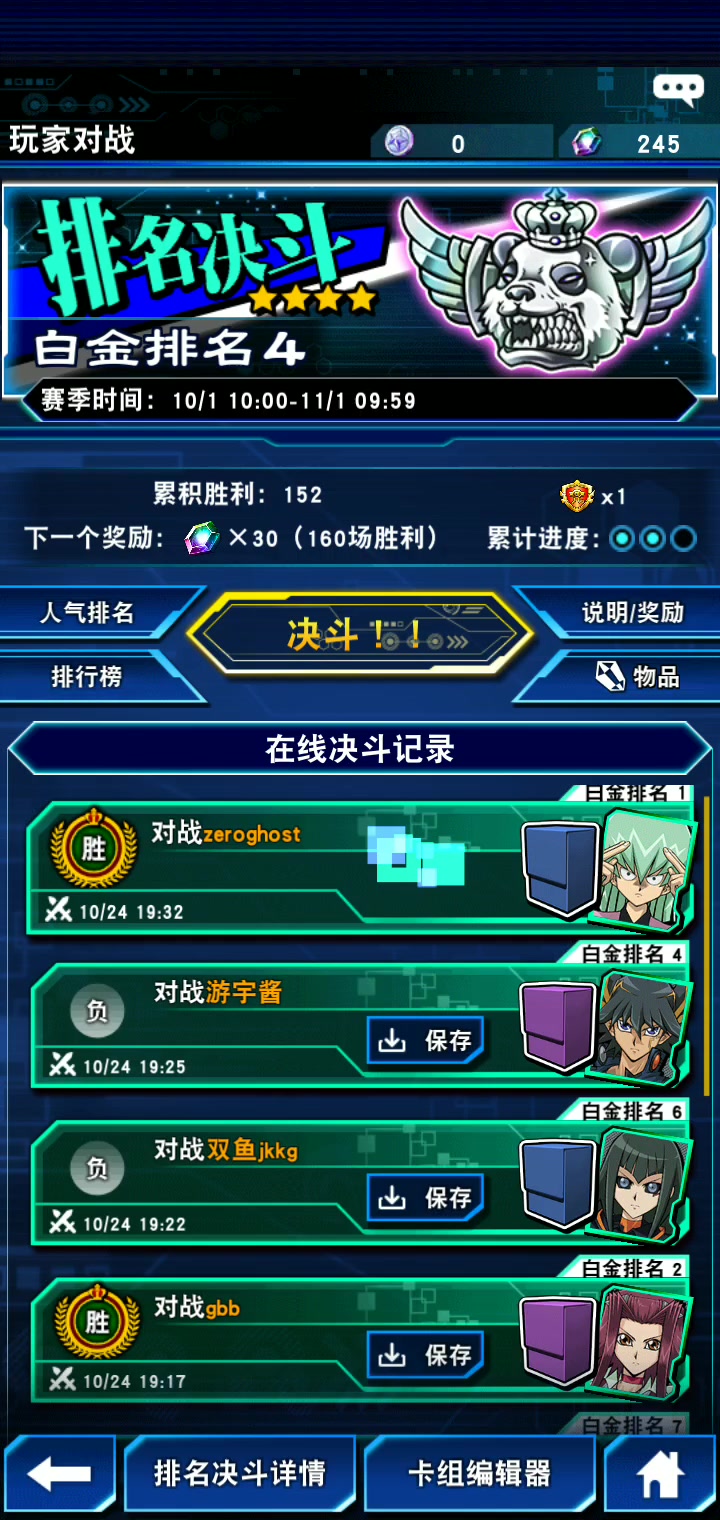Save the replay against gbb
The width and height of the screenshot is (720, 1520).
425,1355
